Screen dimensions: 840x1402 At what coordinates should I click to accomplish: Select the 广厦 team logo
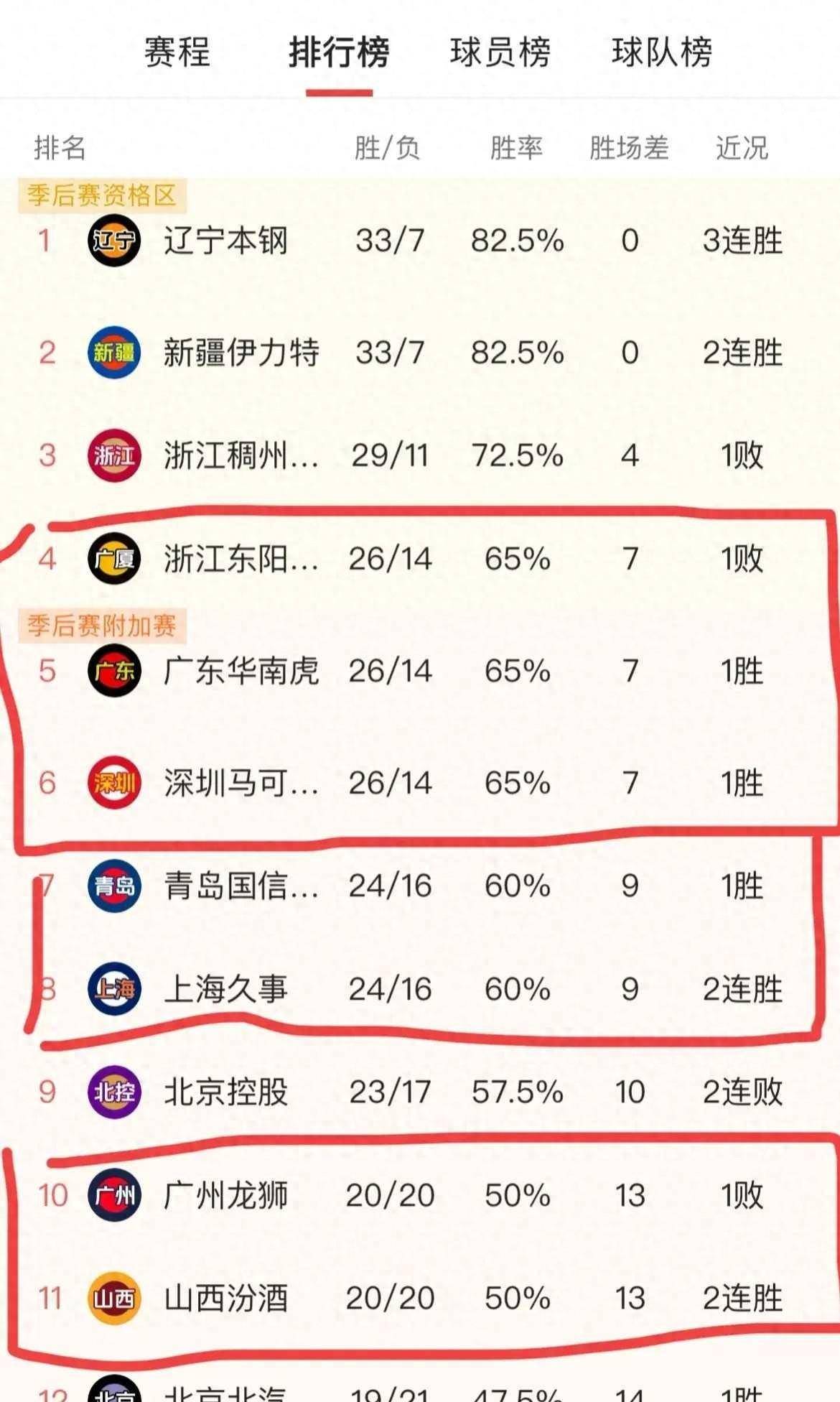[x=113, y=560]
